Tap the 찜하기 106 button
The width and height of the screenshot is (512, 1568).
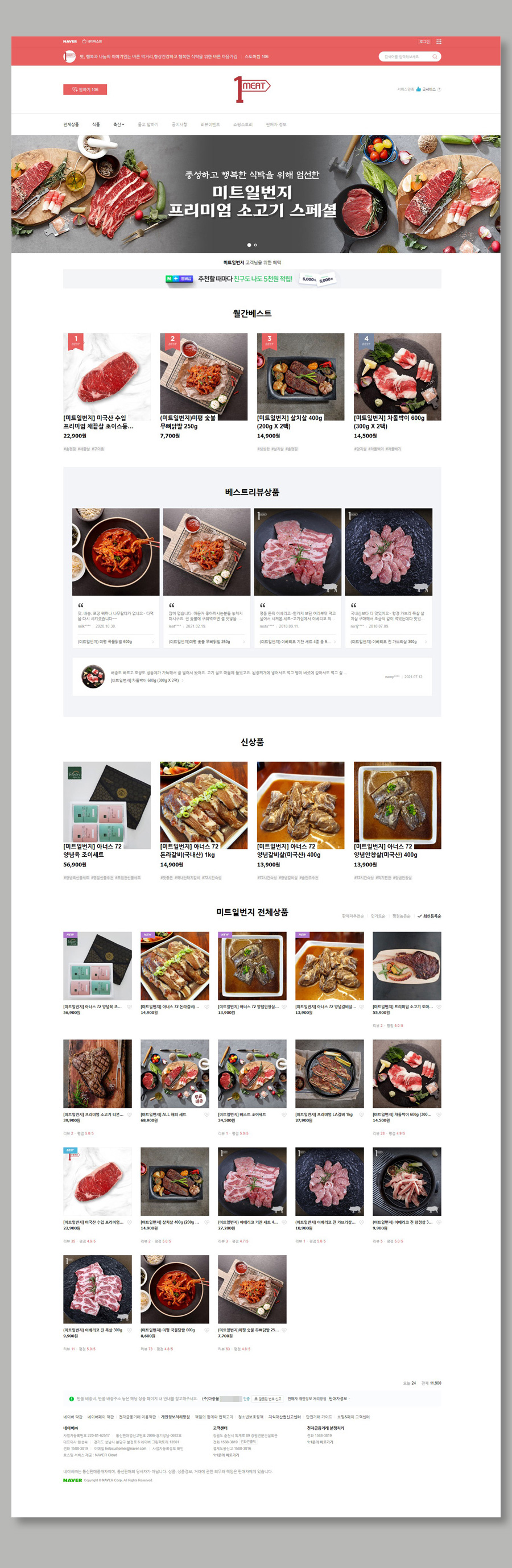[85, 89]
